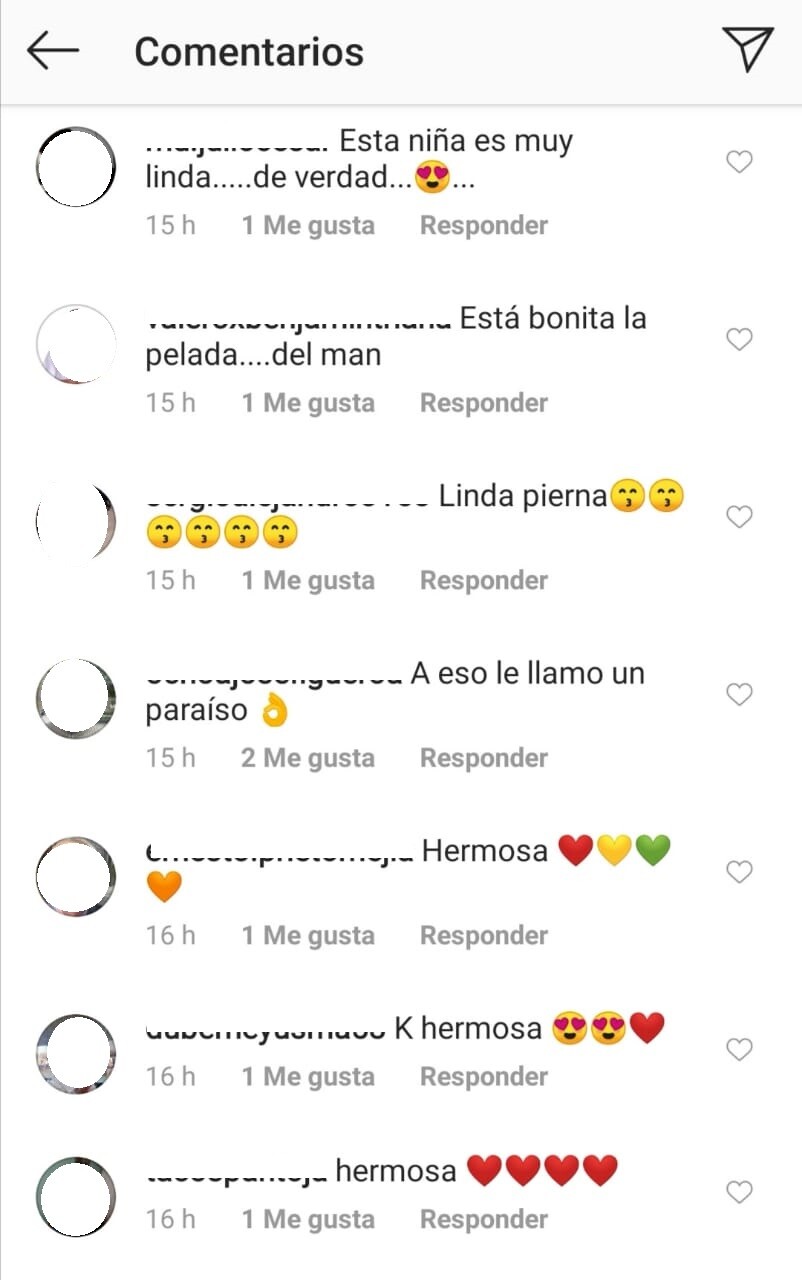The image size is (802, 1280).
Task: Like the 'K hermosa' comment
Action: (739, 1050)
